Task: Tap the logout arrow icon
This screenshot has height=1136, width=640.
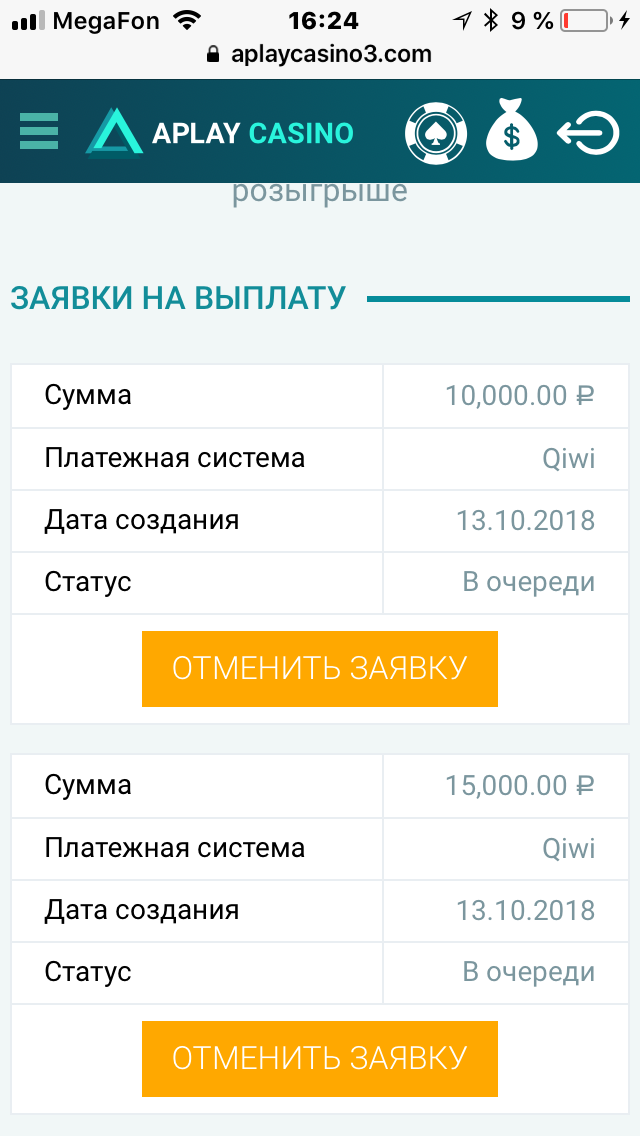Action: tap(588, 133)
